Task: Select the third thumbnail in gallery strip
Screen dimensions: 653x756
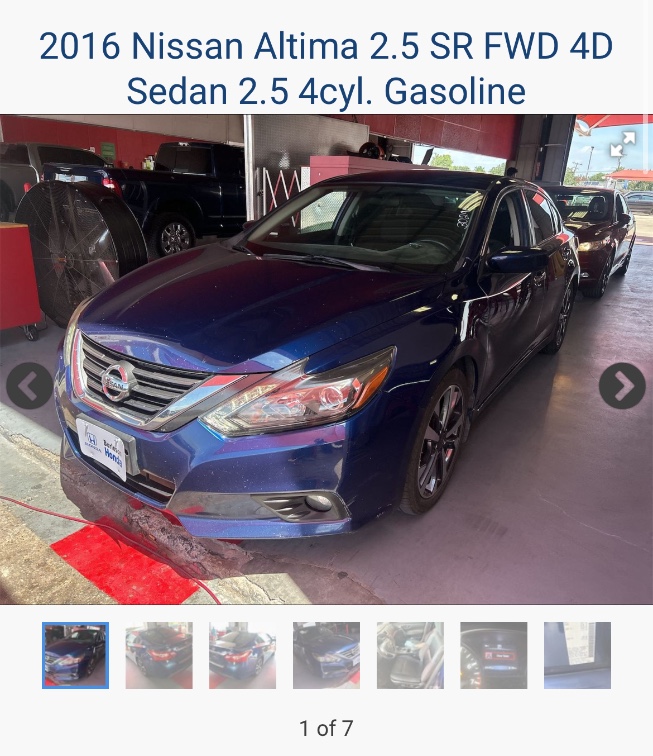Action: [242, 655]
